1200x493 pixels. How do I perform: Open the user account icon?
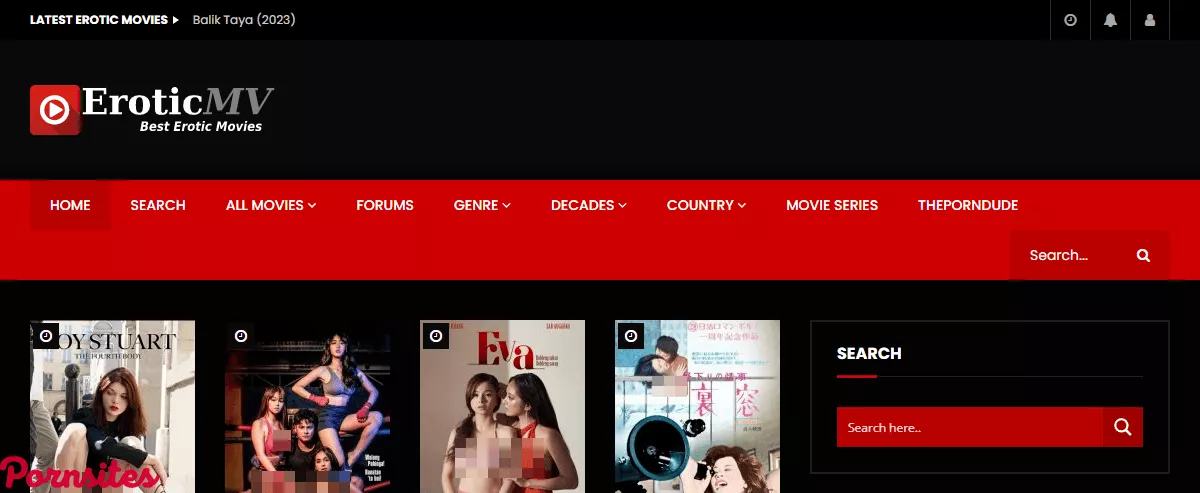(1150, 20)
